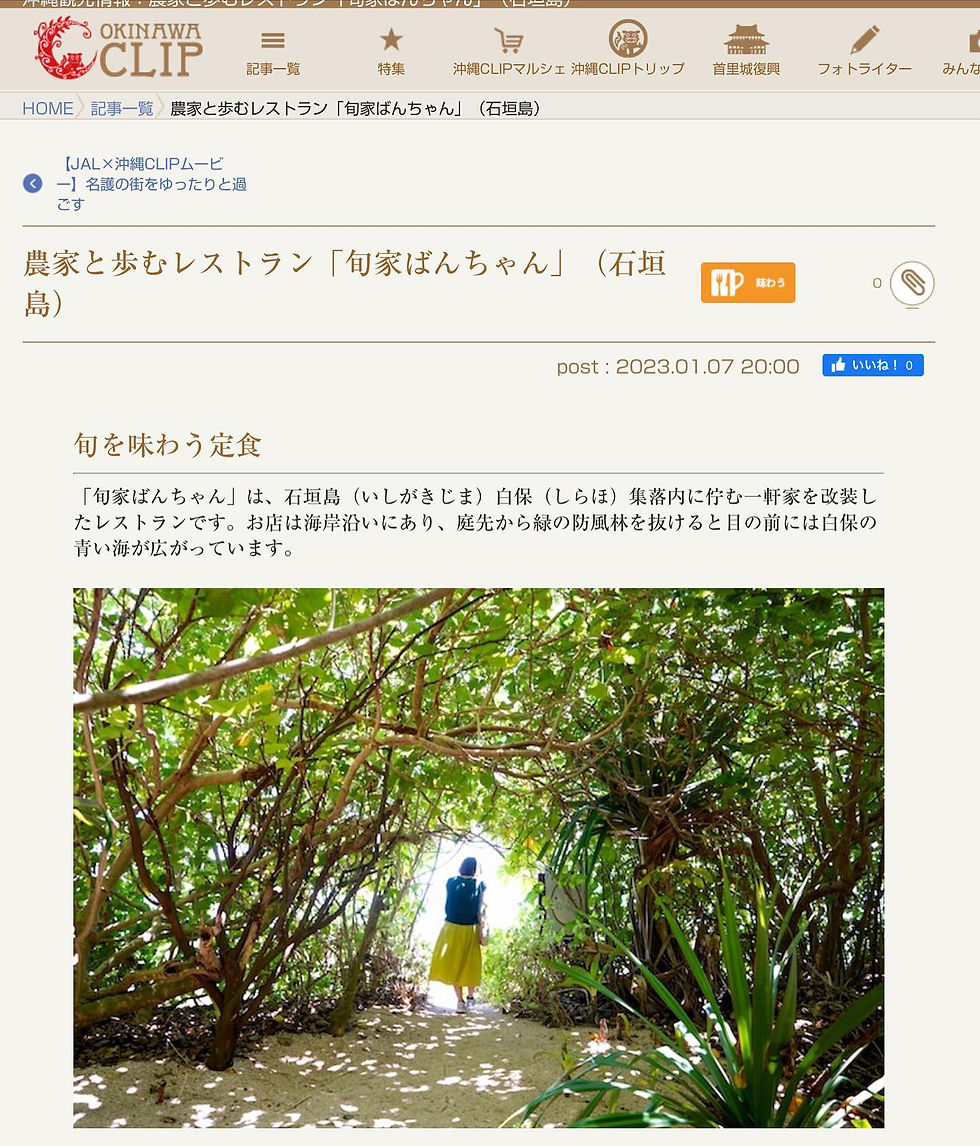The height and width of the screenshot is (1146, 980).
Task: Open previous article about JAL×沖縄CLIPムービー
Action: pos(150,184)
